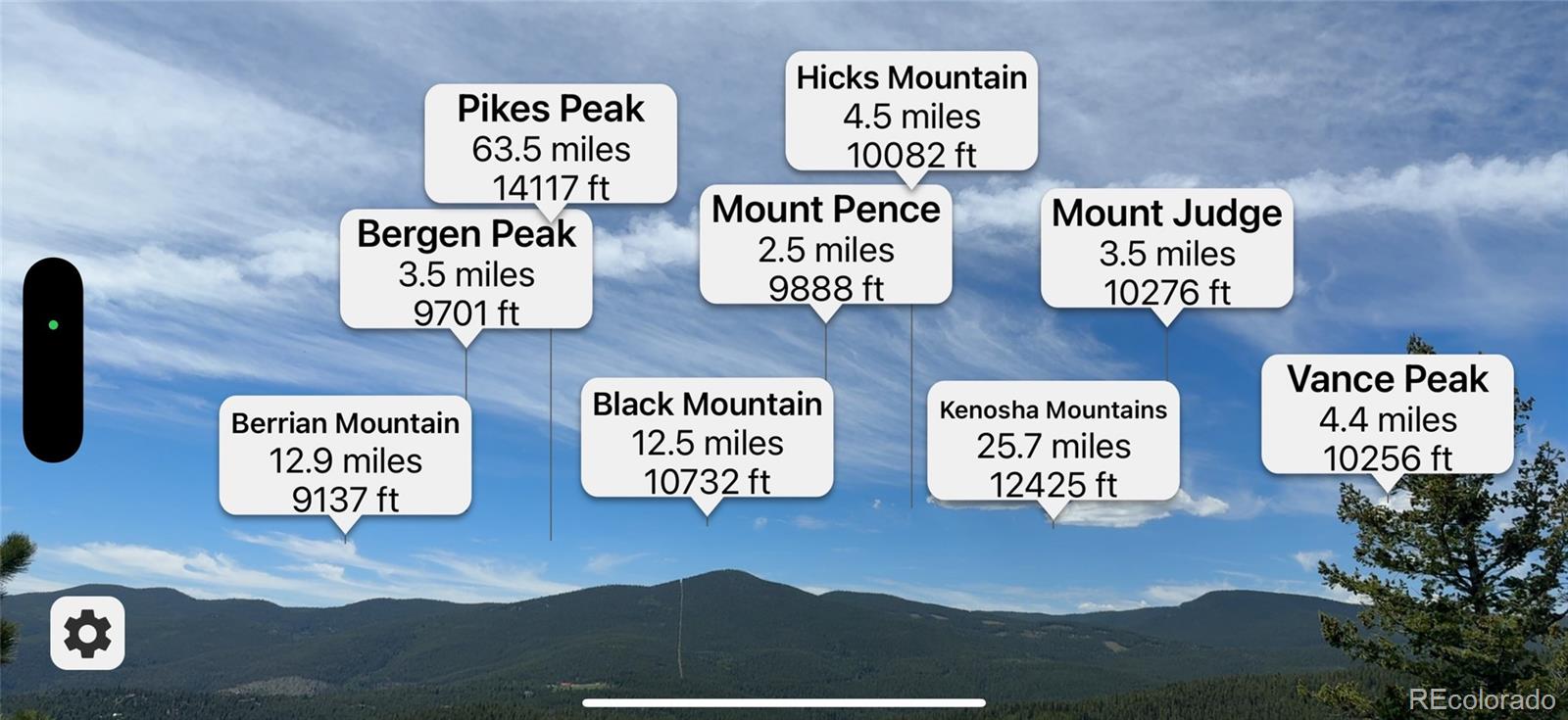Open the Berrian Mountain label
This screenshot has width=1568, height=720.
tap(345, 457)
